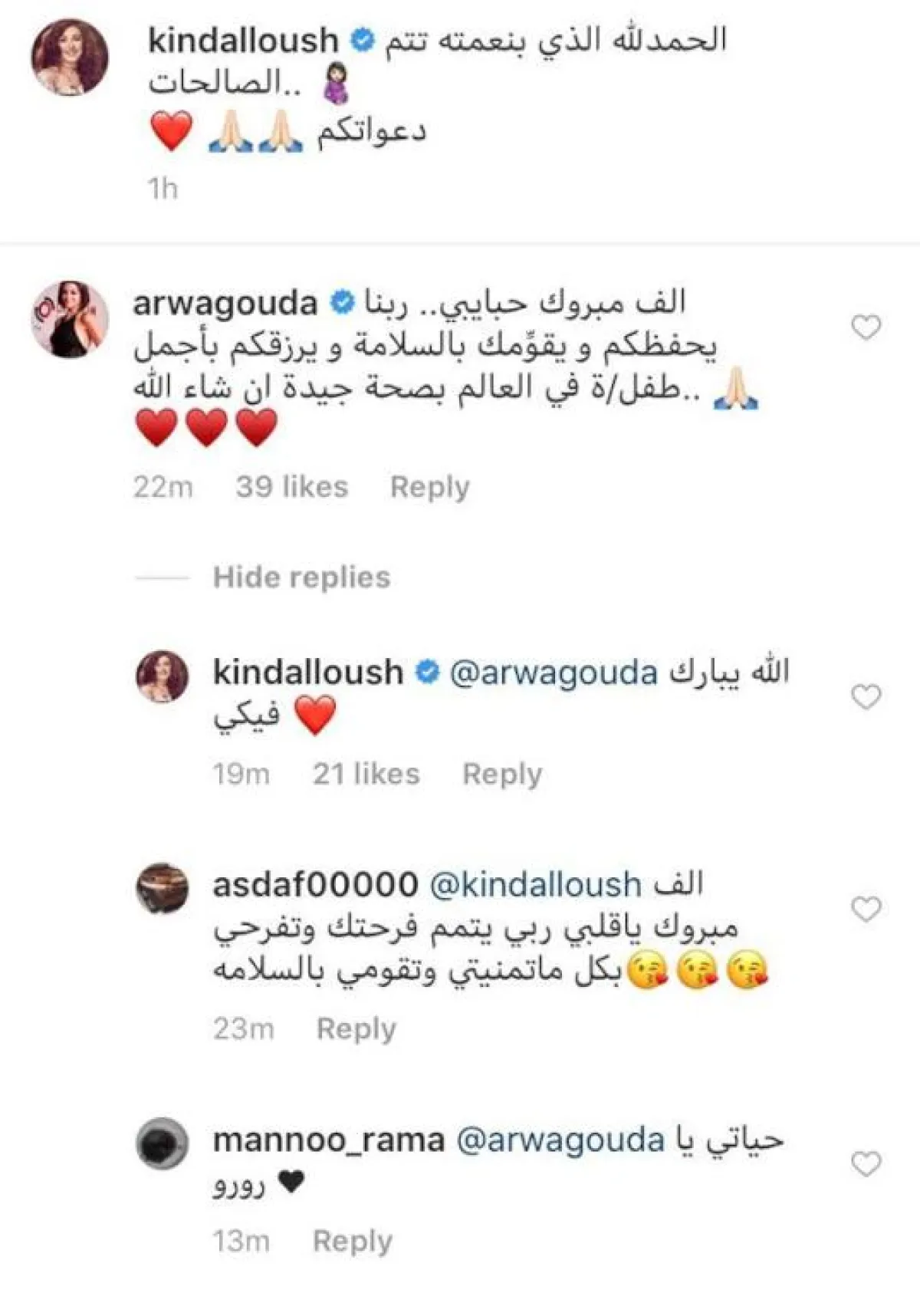Viewport: 920px width, 1316px height.
Task: Collapse thread with Hide replies
Action: click(x=301, y=577)
